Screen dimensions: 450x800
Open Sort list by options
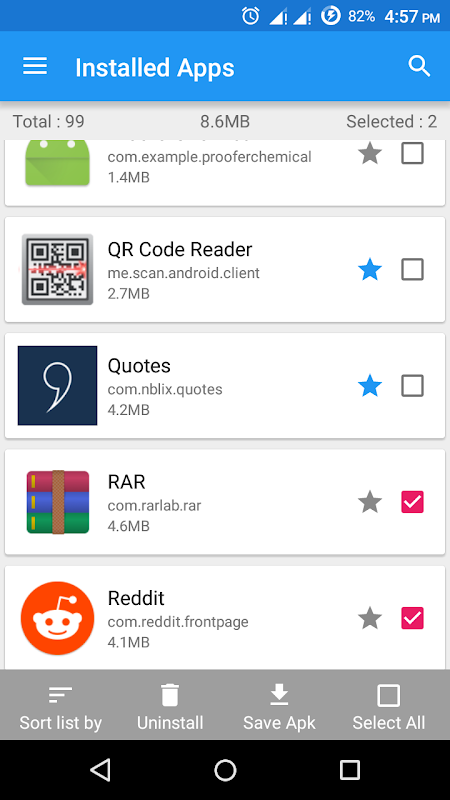click(x=61, y=707)
